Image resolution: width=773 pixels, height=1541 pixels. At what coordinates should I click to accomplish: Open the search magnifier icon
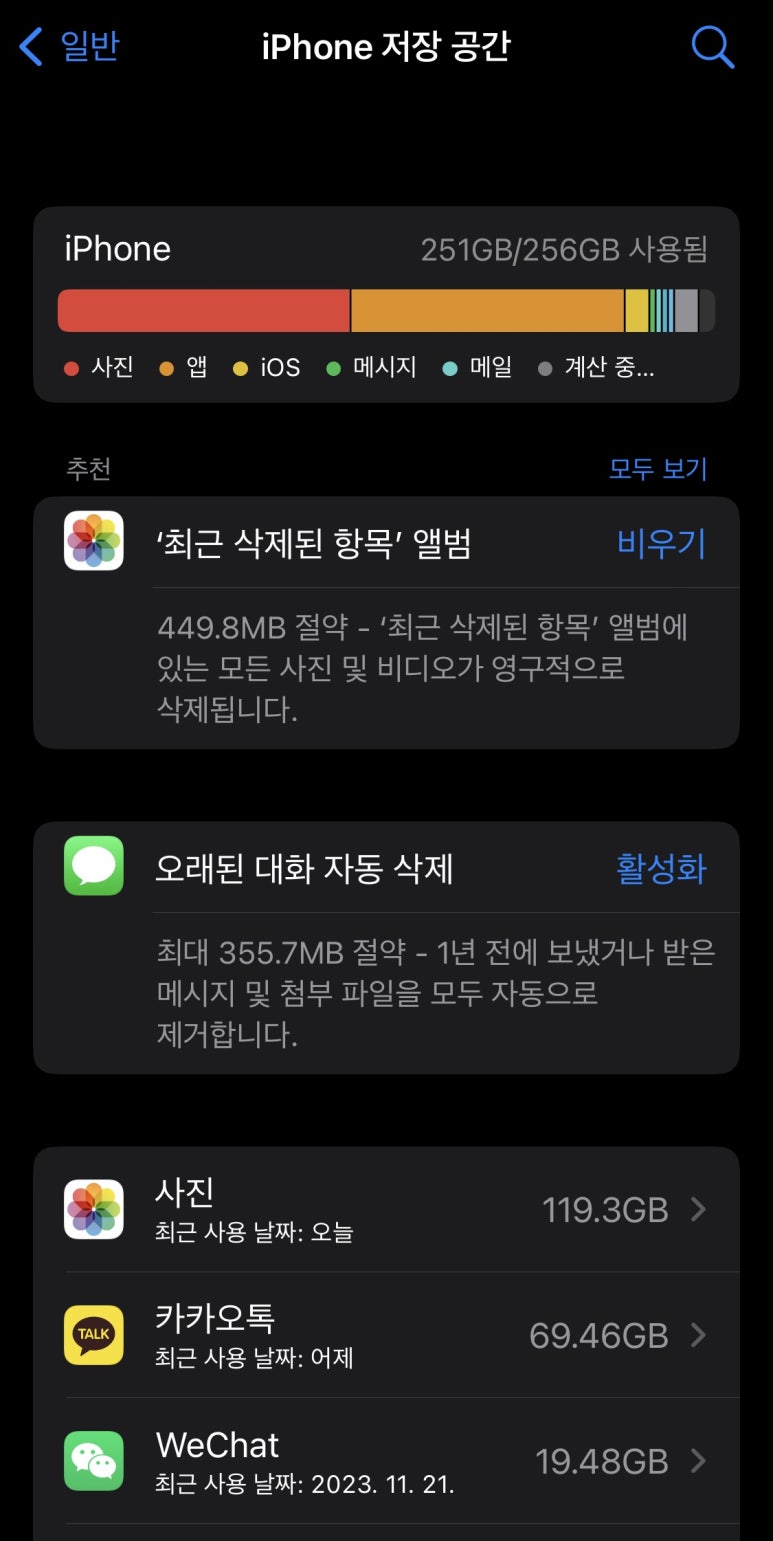coord(712,47)
